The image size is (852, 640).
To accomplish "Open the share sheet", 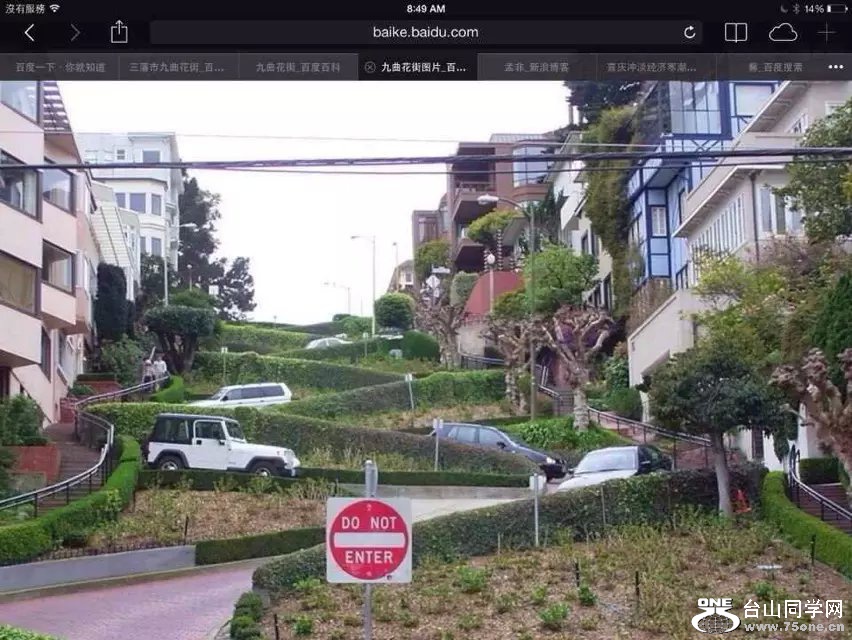I will 119,32.
